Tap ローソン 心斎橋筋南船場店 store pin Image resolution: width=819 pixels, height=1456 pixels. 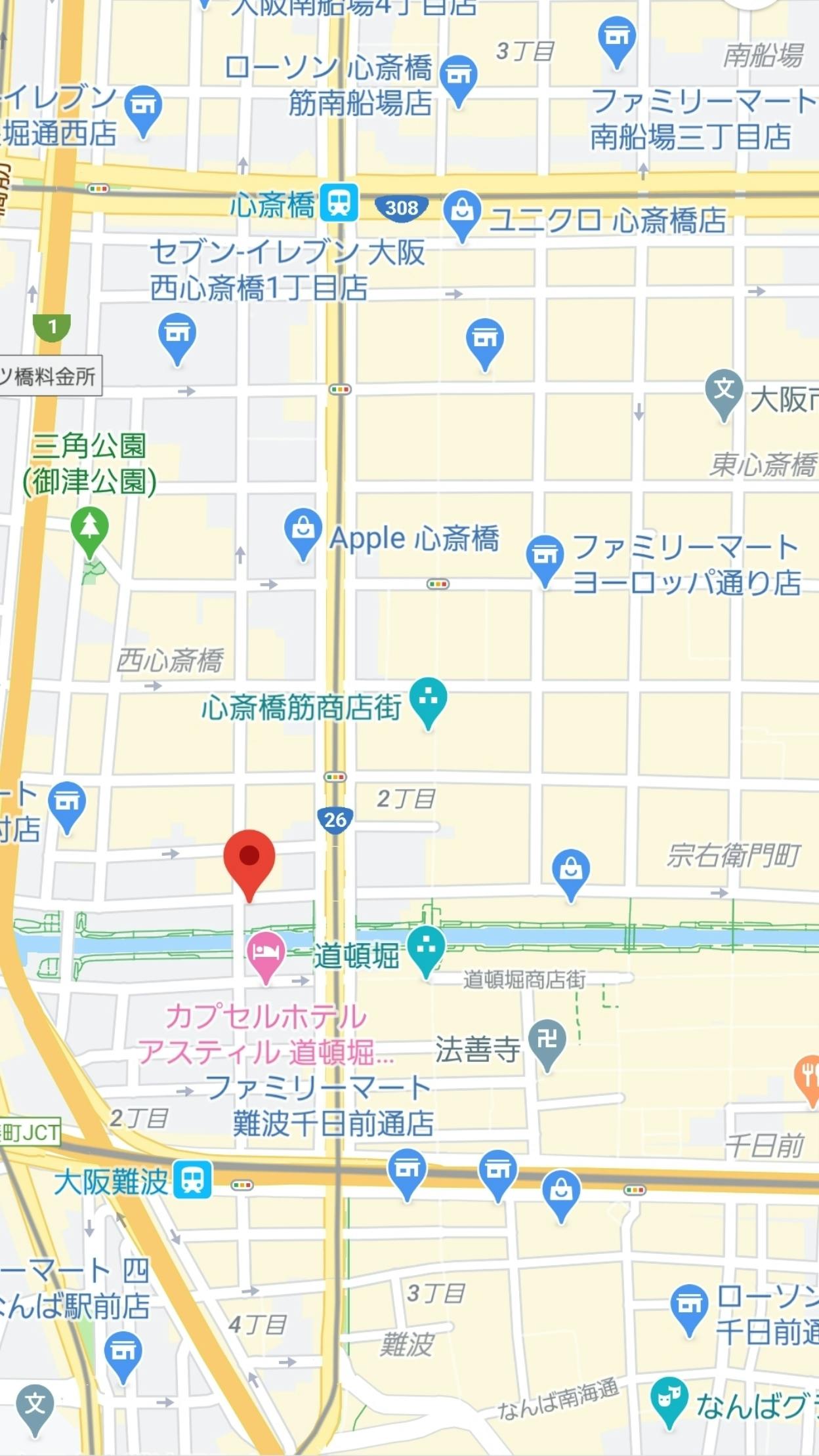pos(459,77)
